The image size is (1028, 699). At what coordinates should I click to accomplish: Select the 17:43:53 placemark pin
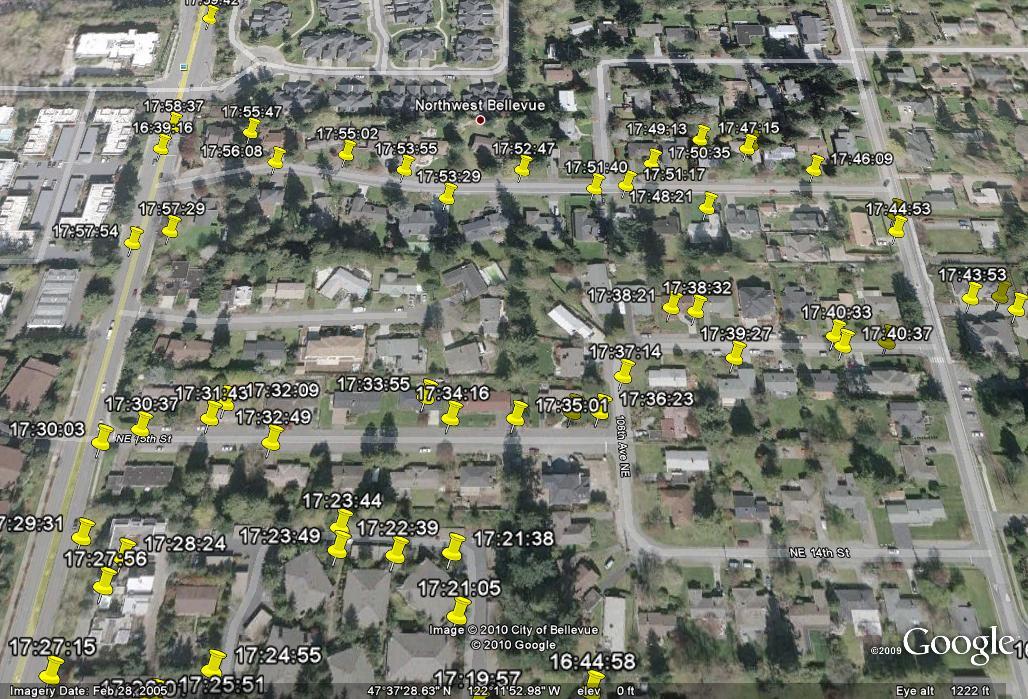[x=972, y=293]
